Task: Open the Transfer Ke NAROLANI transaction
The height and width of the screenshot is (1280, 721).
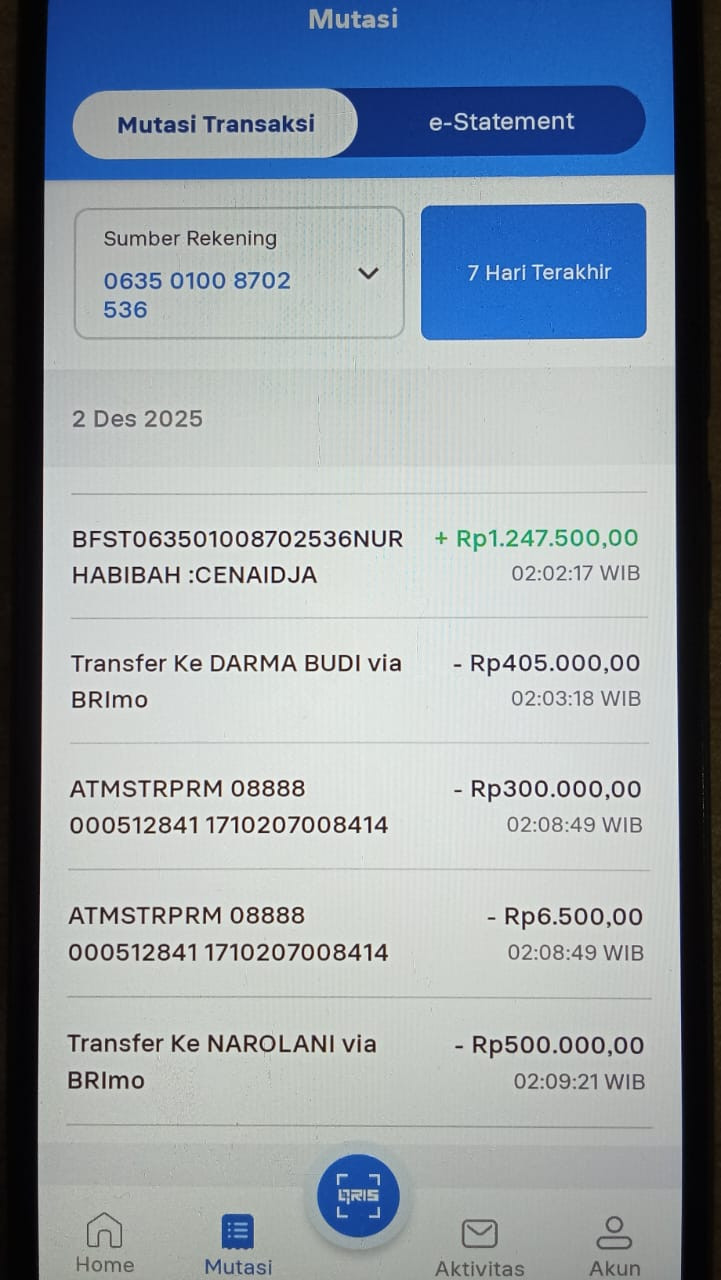Action: [x=358, y=1061]
